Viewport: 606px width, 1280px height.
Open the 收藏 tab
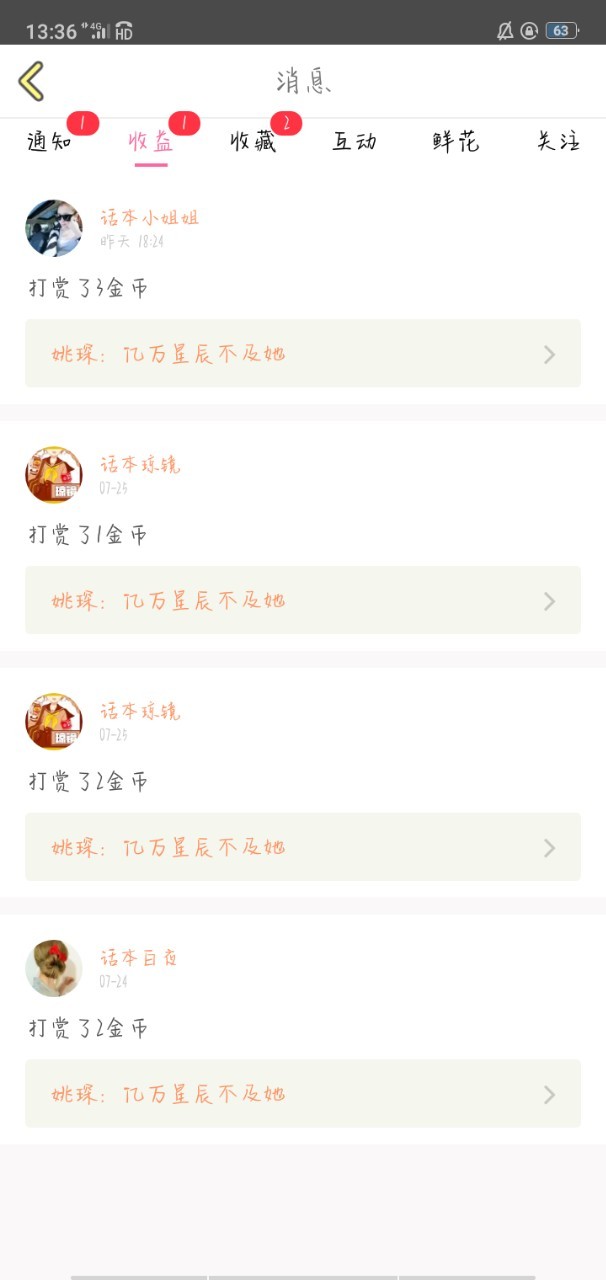pos(253,142)
